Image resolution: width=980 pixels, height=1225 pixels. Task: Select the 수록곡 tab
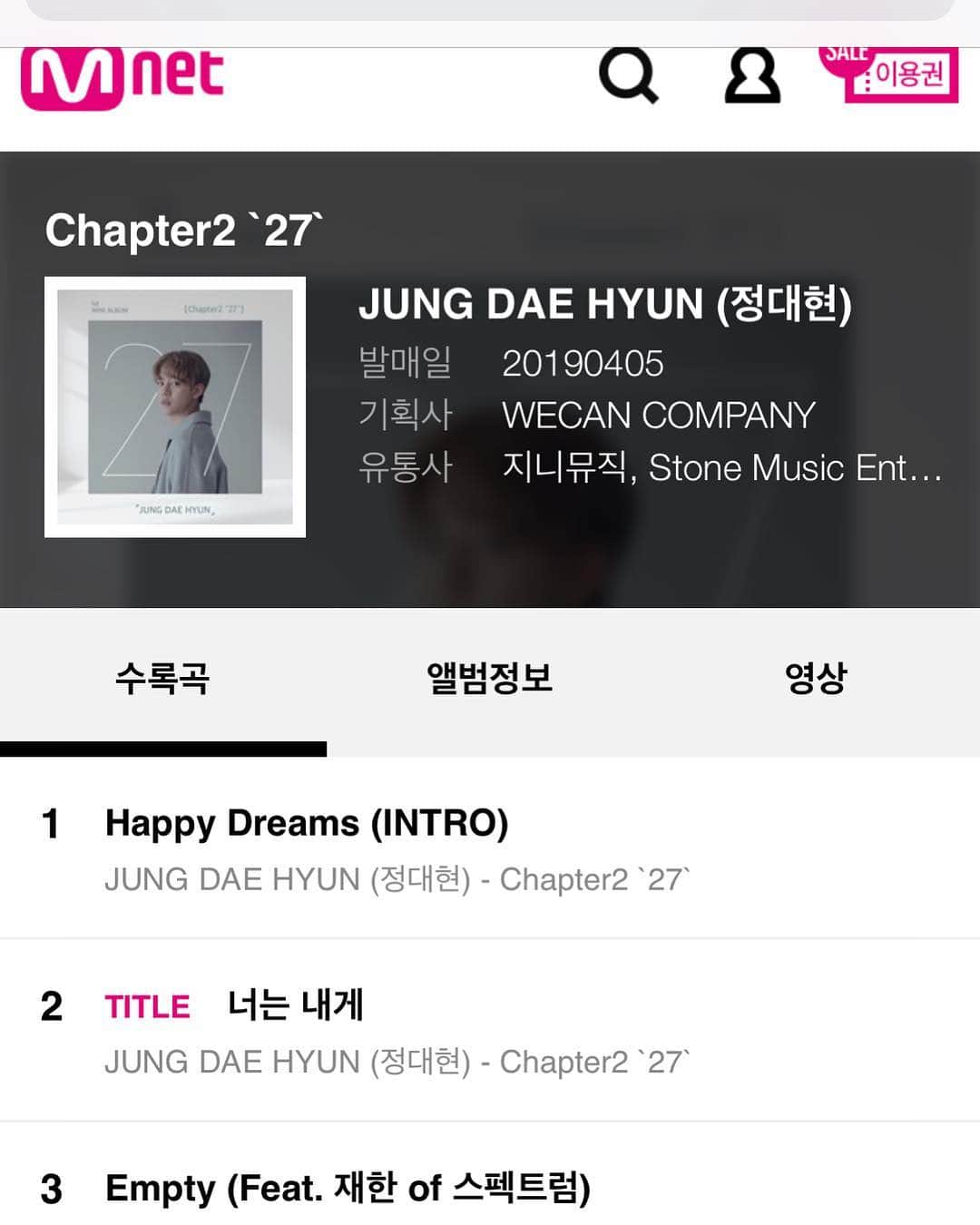pos(162,679)
